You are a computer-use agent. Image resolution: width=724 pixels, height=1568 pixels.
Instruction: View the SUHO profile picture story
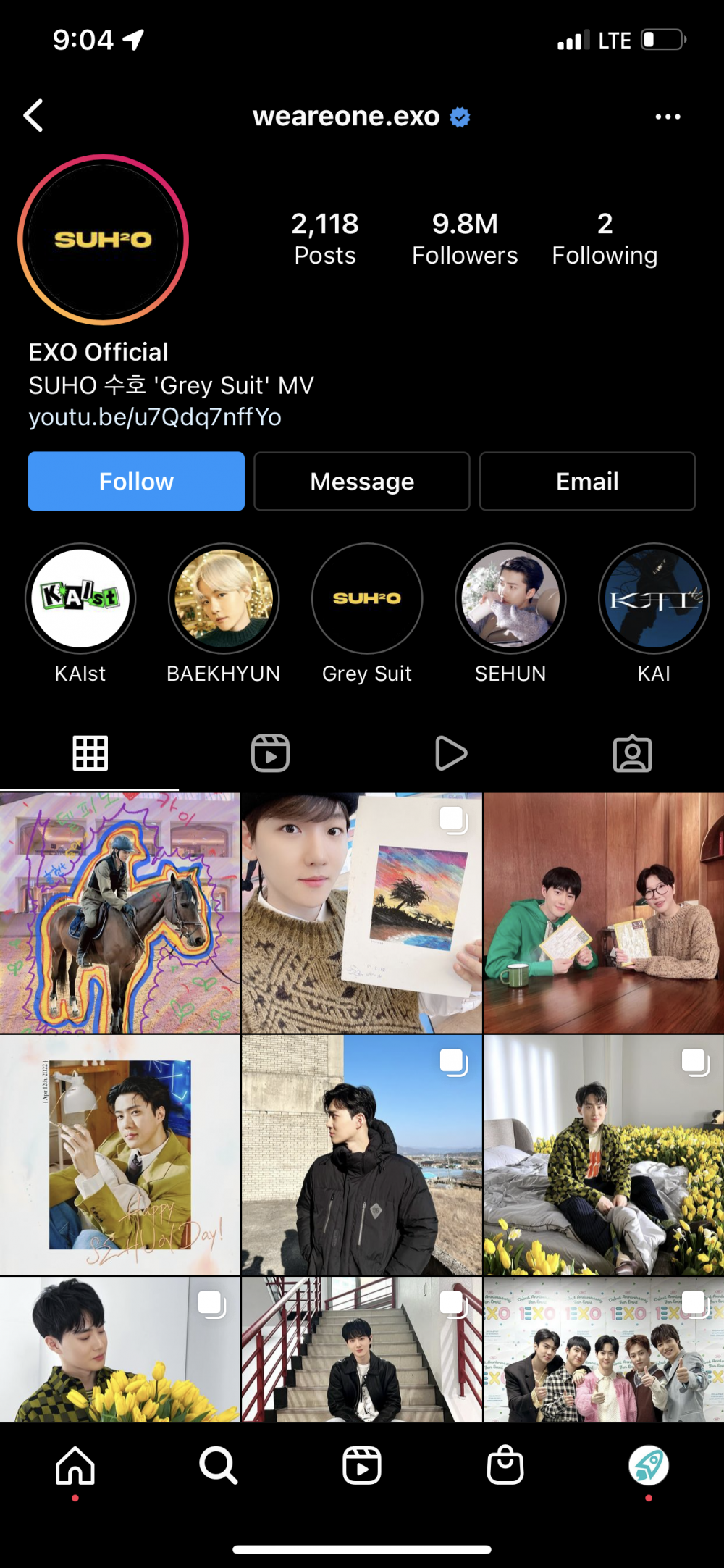(x=104, y=240)
